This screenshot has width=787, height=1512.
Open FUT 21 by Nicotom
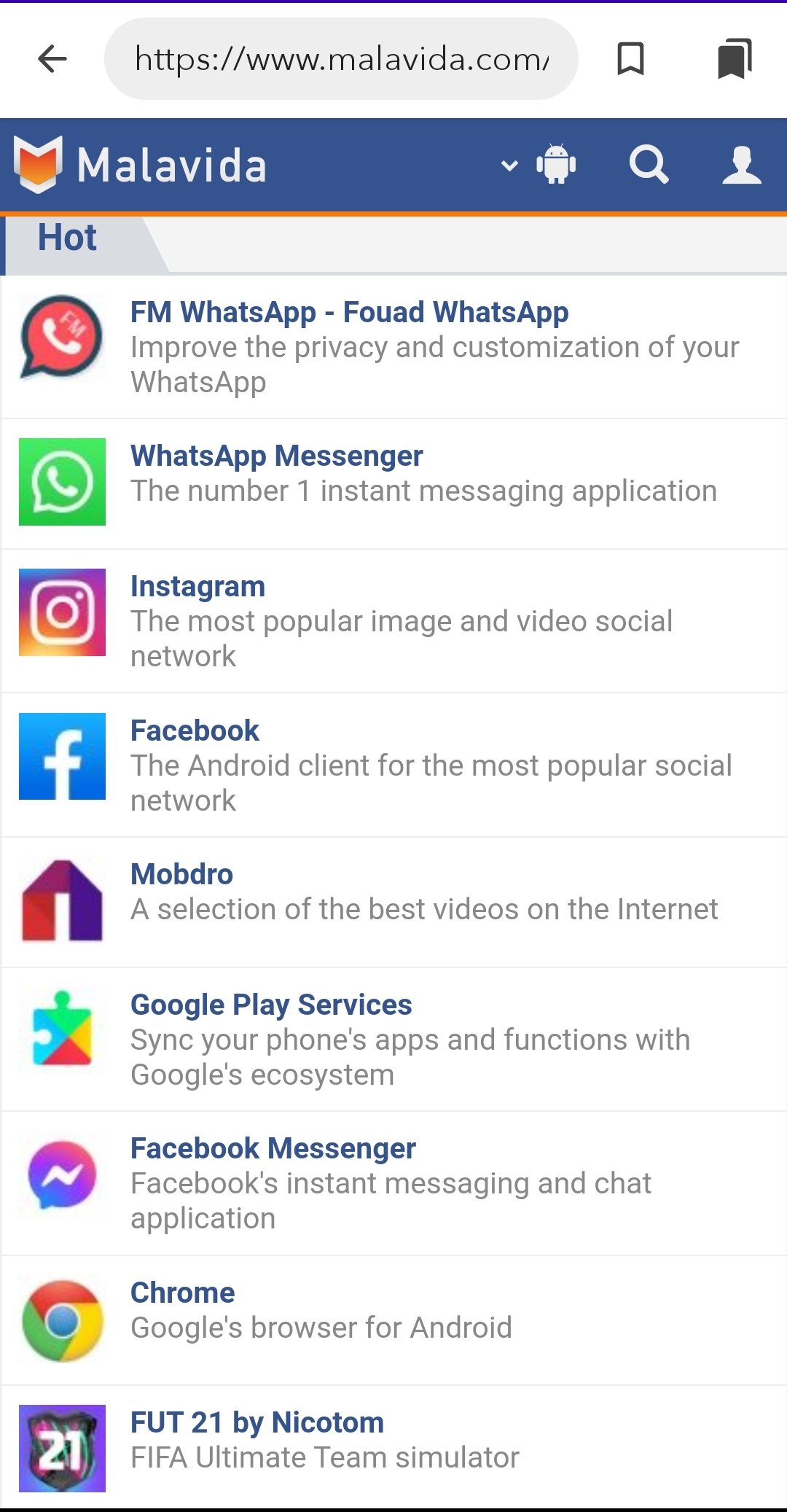coord(393,1447)
